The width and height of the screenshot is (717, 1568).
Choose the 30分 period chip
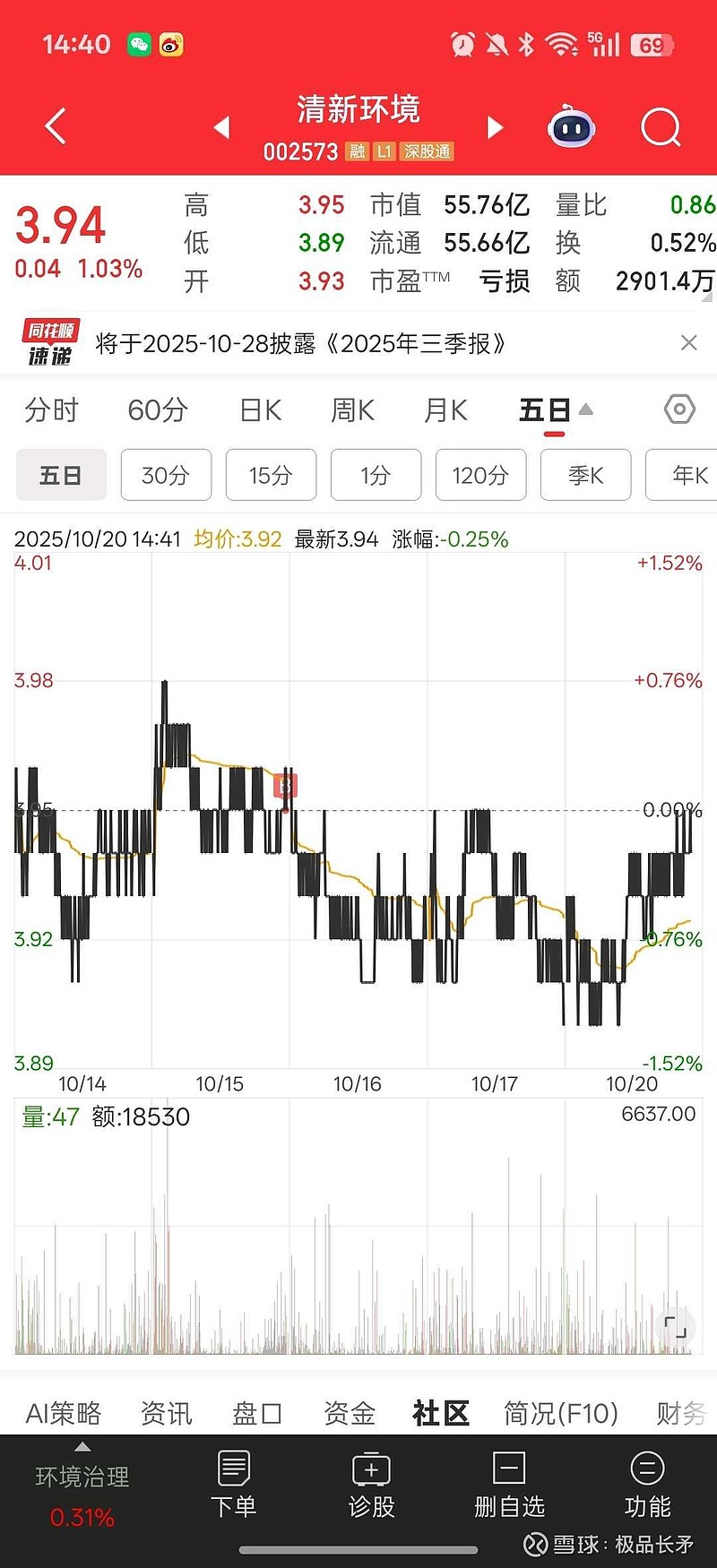(x=166, y=475)
